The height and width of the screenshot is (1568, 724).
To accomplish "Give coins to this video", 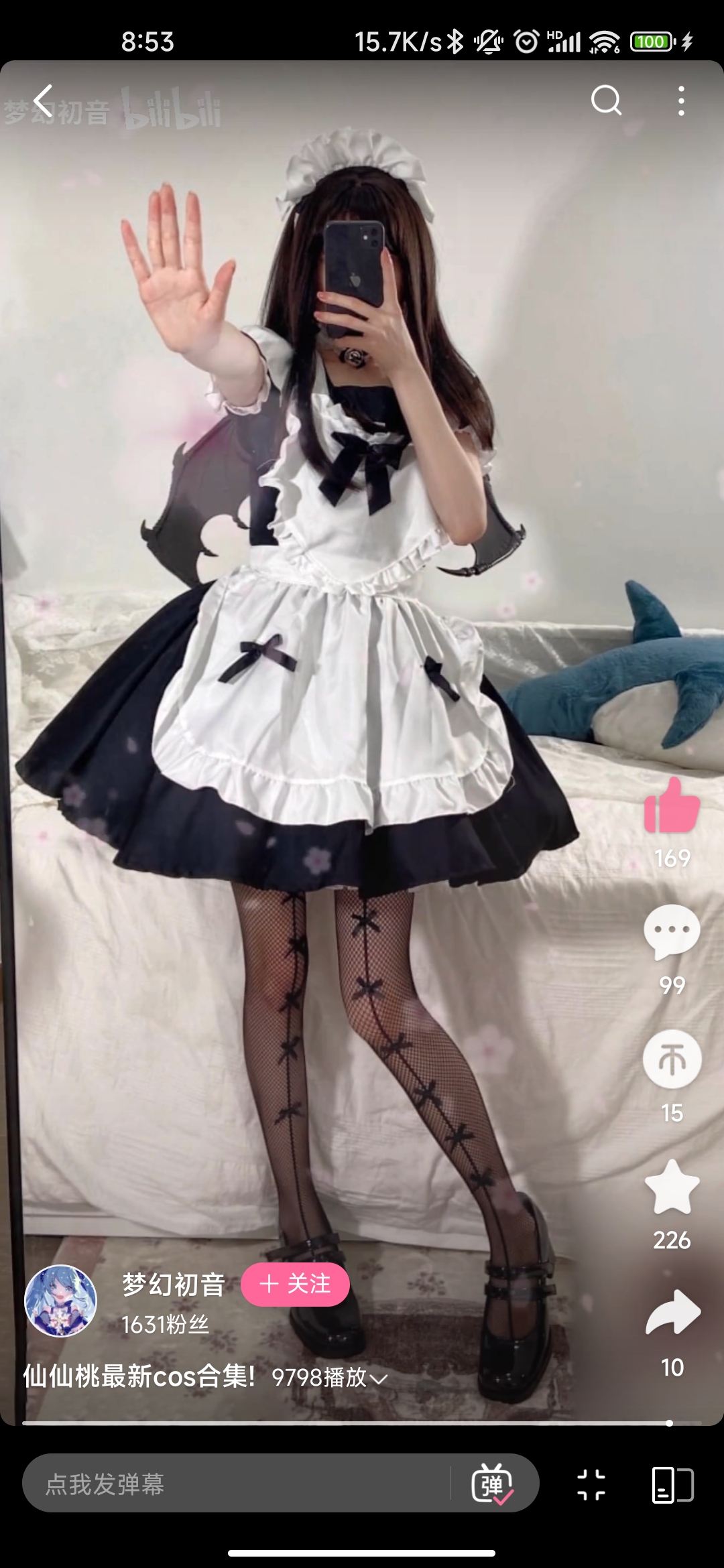I will point(672,1059).
